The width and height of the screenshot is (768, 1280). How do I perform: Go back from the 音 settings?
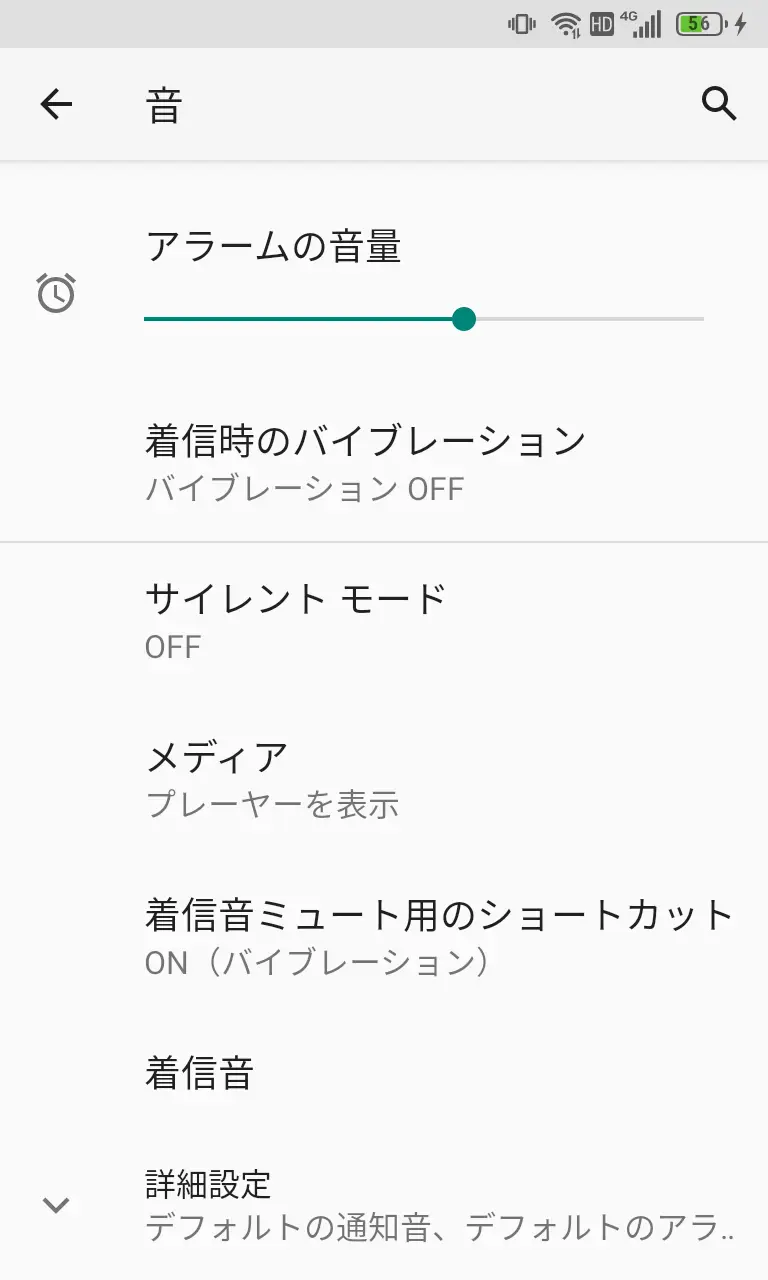tap(57, 104)
